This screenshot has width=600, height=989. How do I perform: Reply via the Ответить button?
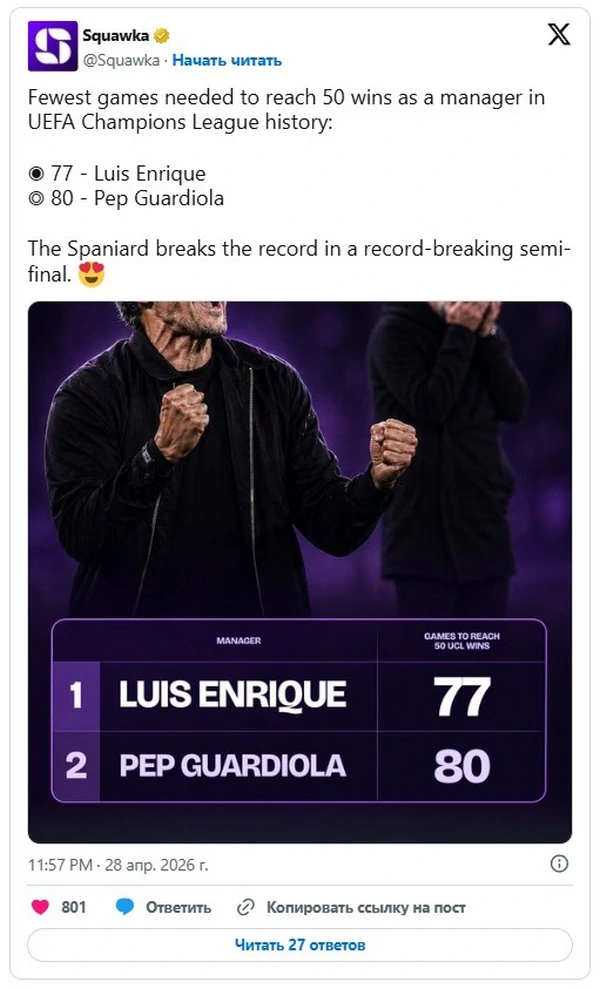165,907
